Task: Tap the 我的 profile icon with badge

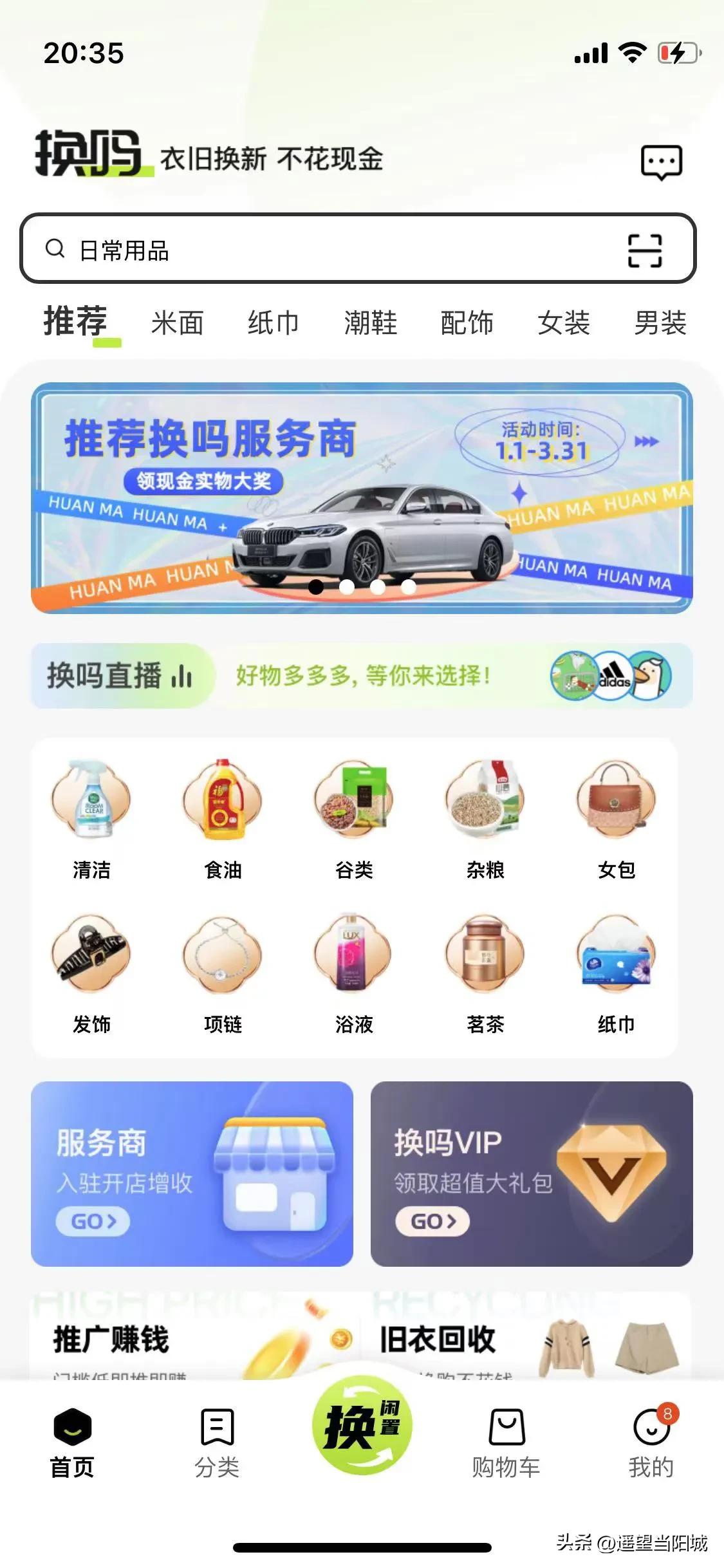Action: point(651,1427)
